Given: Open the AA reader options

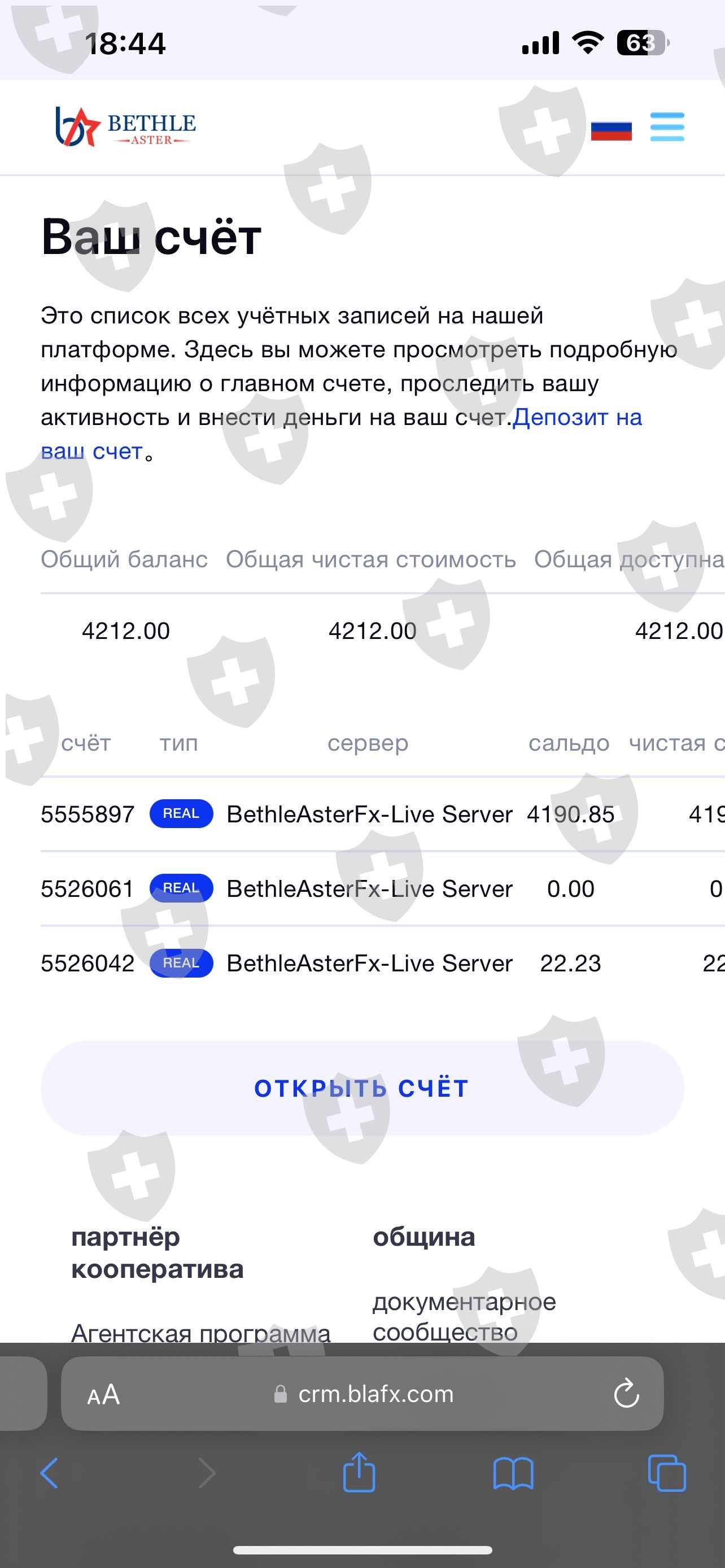Looking at the screenshot, I should [x=103, y=1395].
